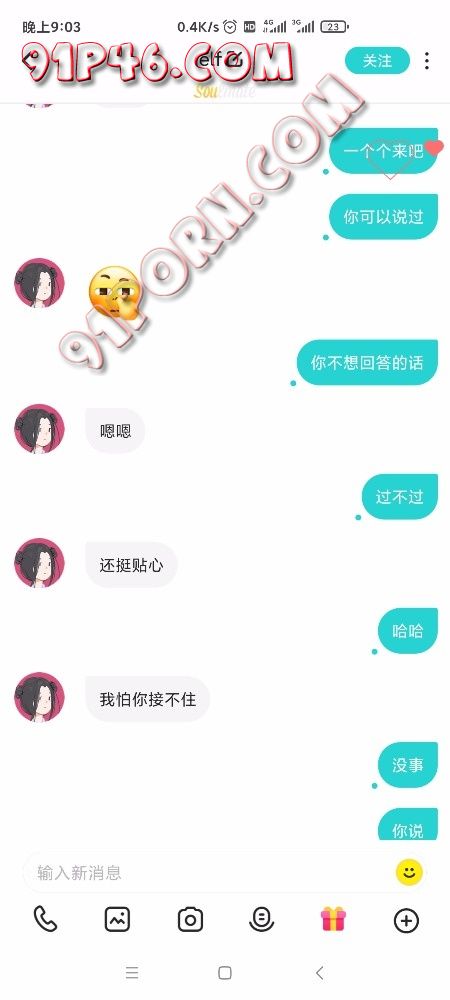Open the emoji picker smiley
Screen dimensions: 450x1000
[409, 872]
